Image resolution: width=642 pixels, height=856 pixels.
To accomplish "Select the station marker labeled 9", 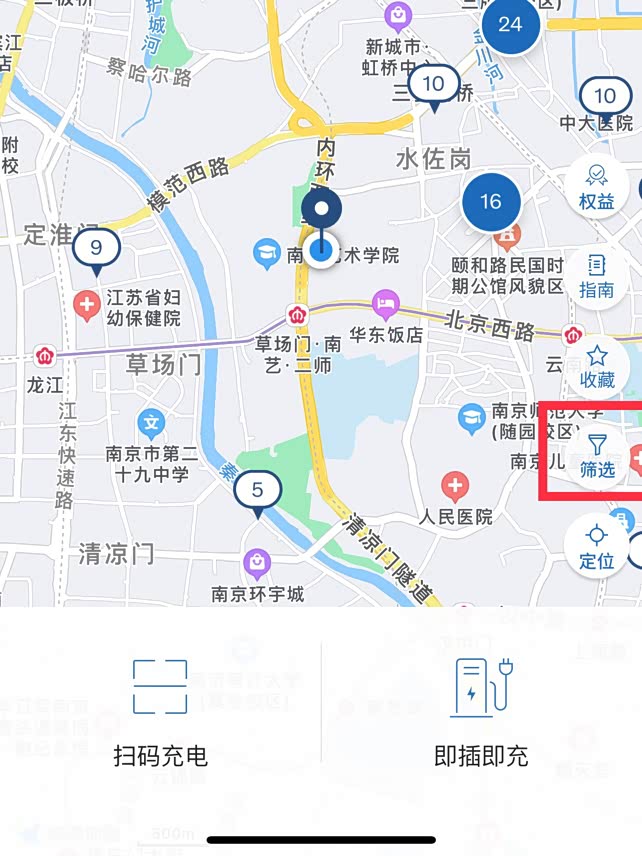I will pyautogui.click(x=96, y=252).
